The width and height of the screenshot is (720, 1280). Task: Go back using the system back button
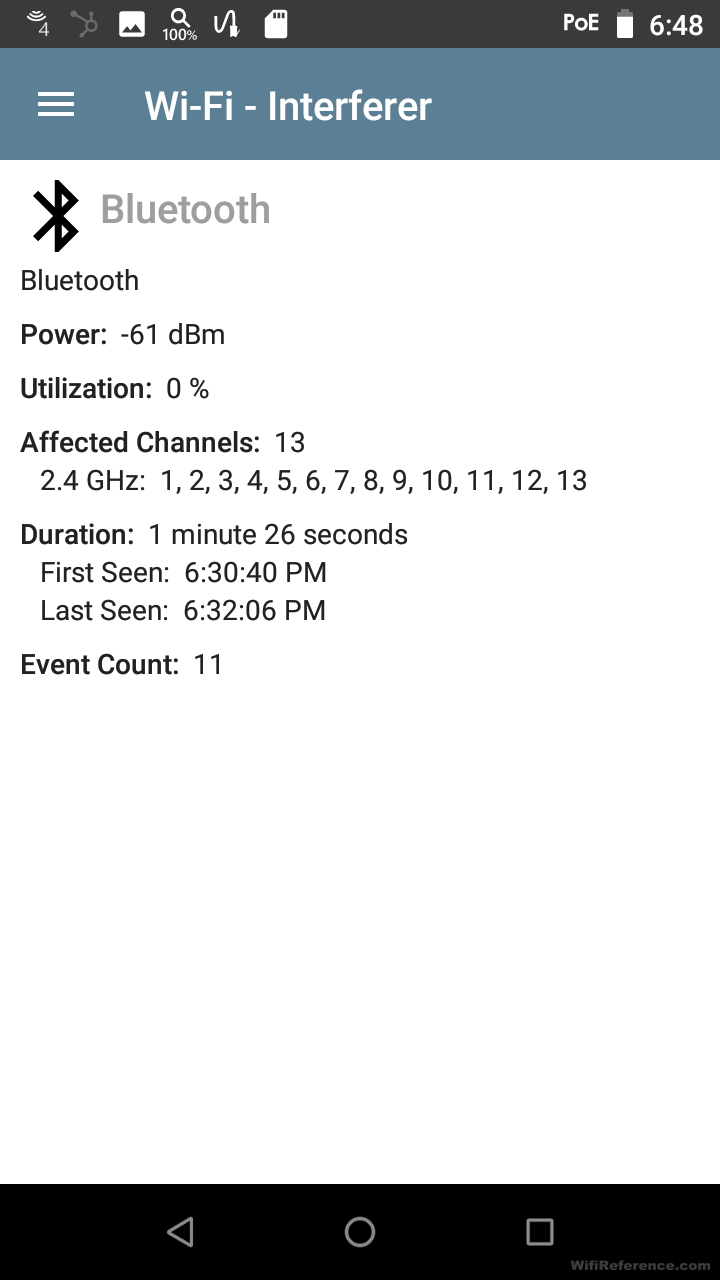click(x=180, y=1232)
